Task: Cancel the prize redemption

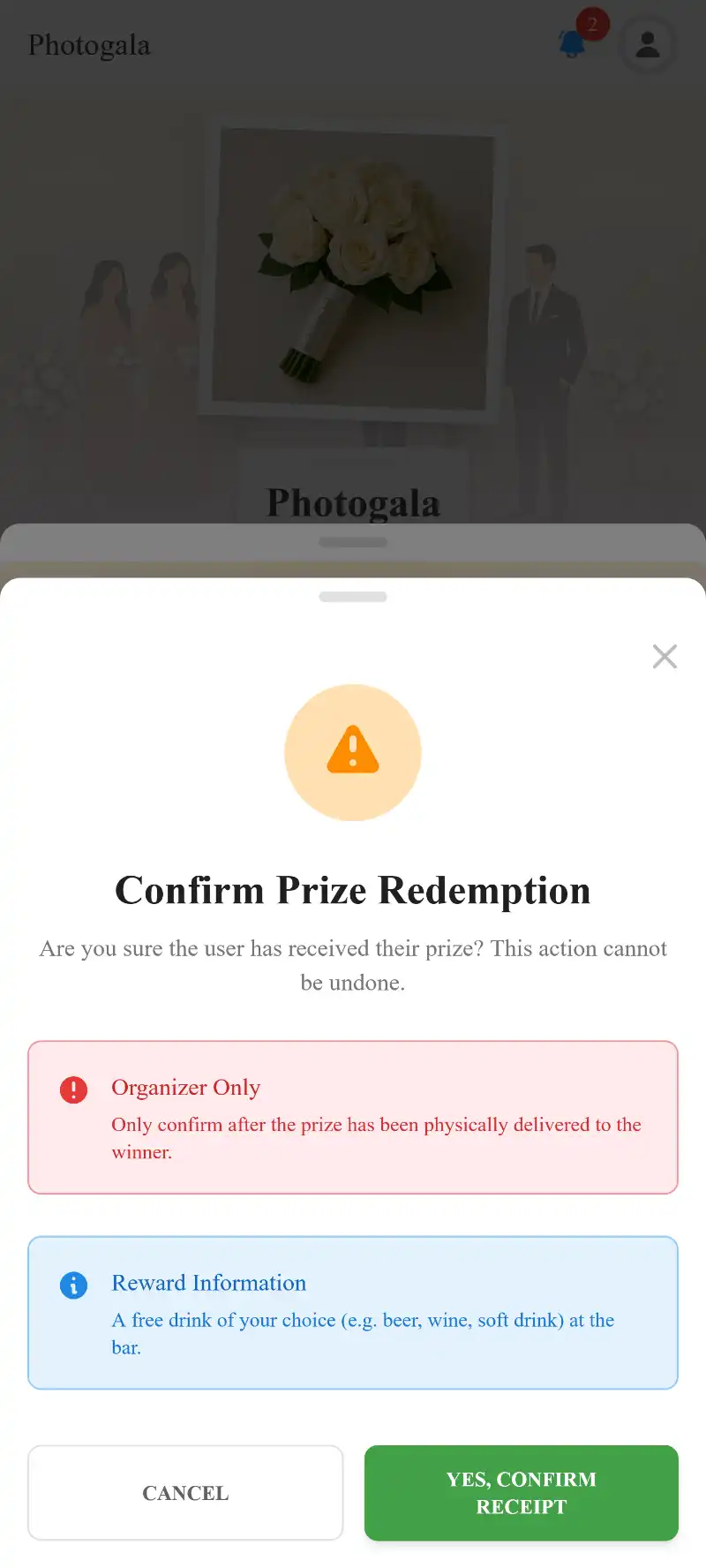Action: (185, 1493)
